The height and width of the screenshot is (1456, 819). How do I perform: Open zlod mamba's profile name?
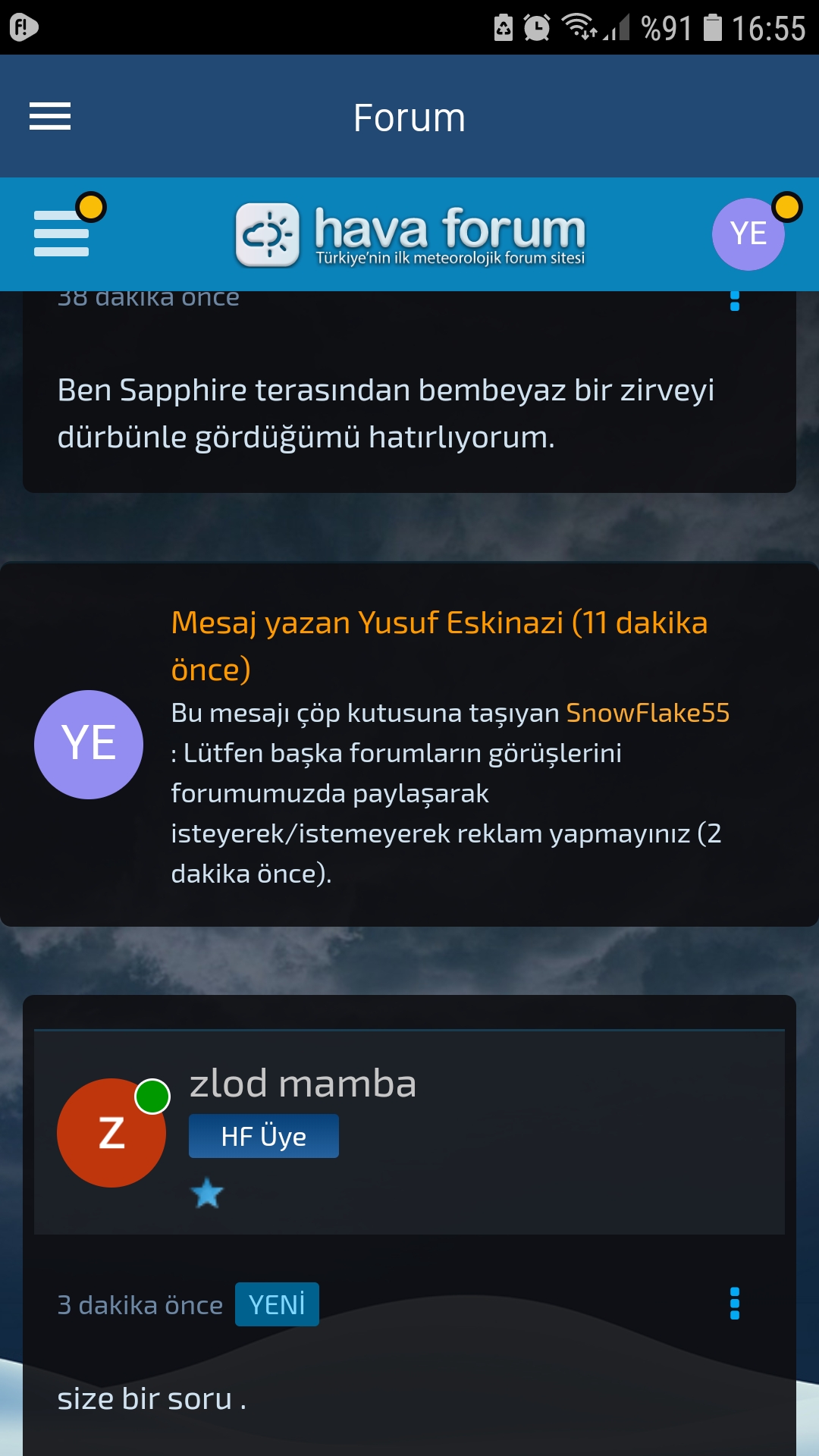pos(303,1084)
